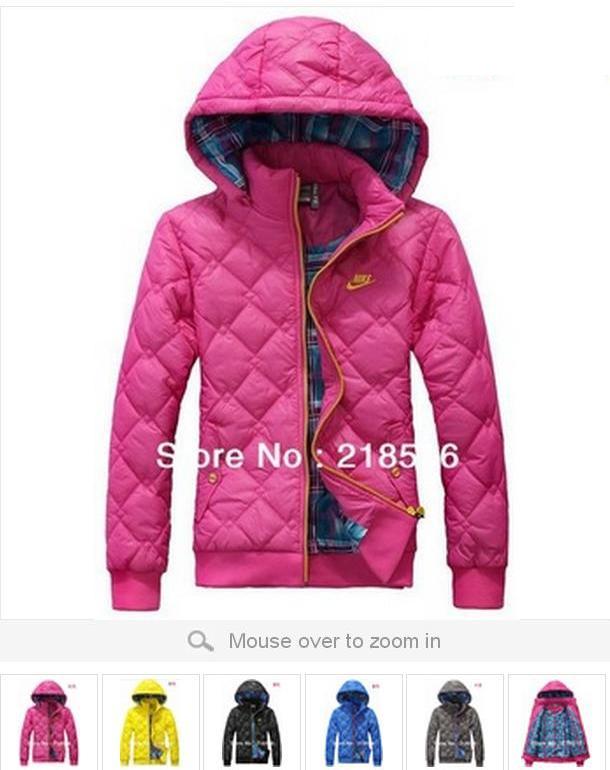610x770 pixels.
Task: Select the black jacket thumbnail
Action: [252, 721]
